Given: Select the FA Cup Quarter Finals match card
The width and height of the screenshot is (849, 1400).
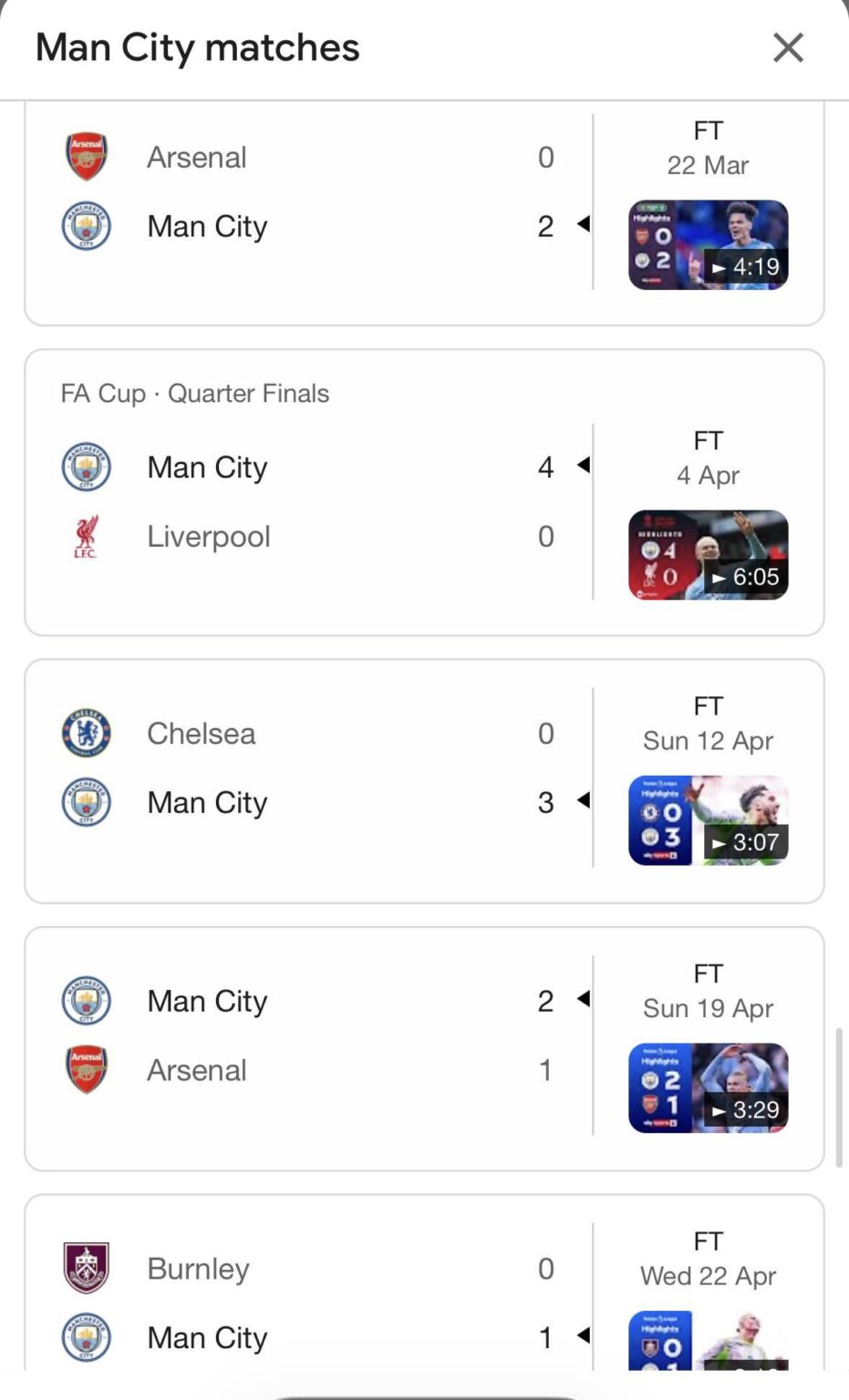Looking at the screenshot, I should (424, 489).
